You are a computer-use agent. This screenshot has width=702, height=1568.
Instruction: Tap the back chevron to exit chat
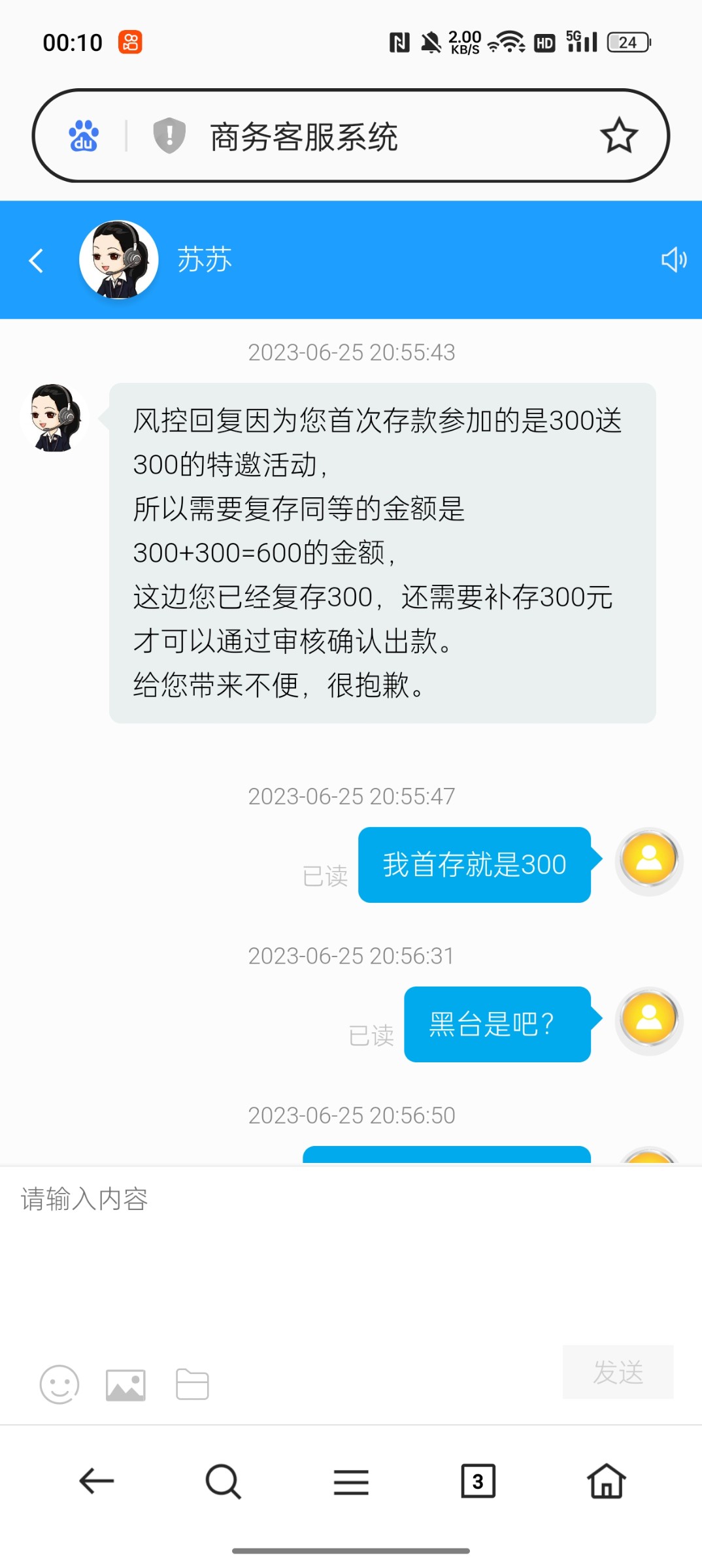coord(35,259)
